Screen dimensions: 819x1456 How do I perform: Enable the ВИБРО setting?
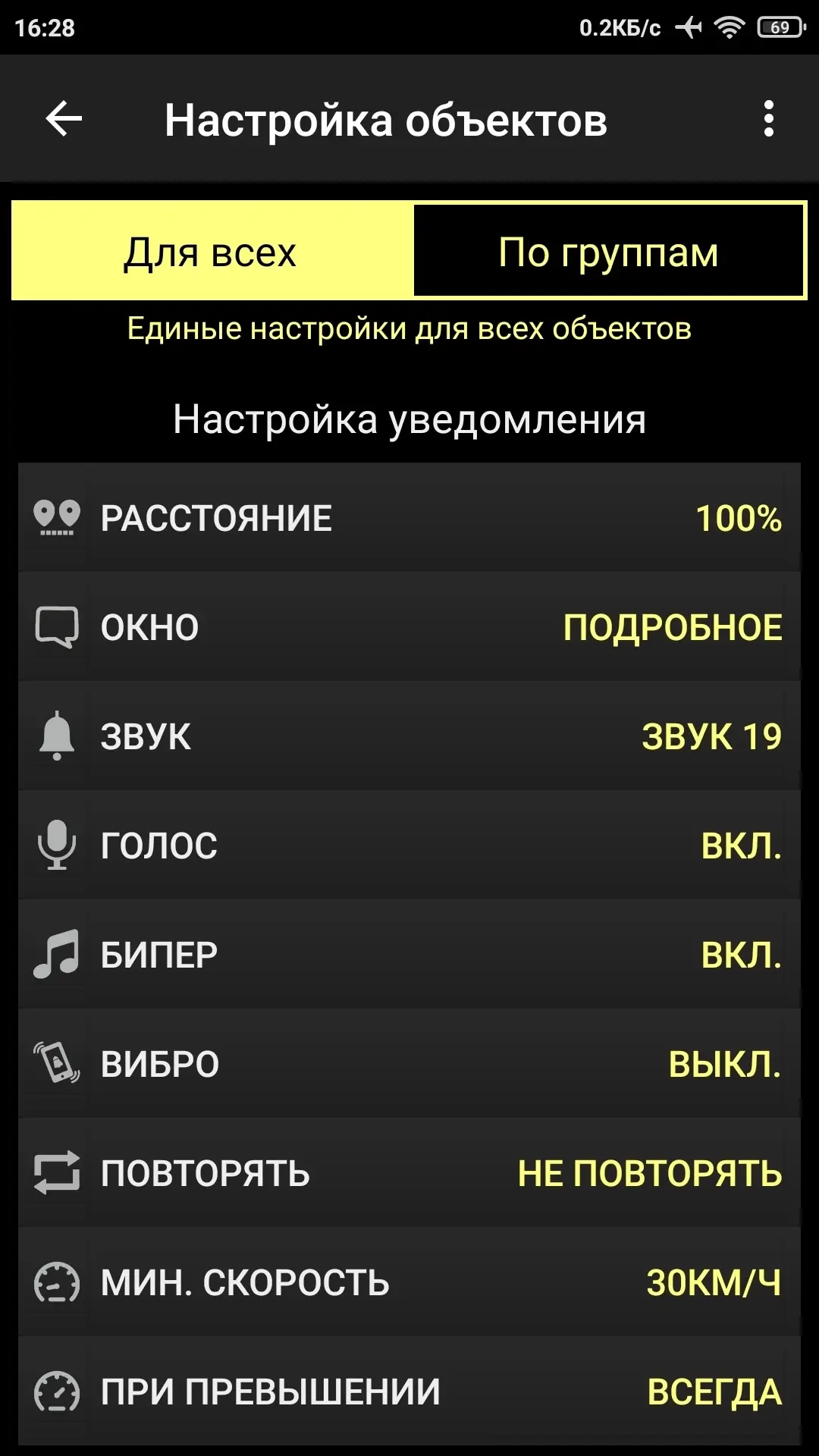click(x=409, y=1064)
